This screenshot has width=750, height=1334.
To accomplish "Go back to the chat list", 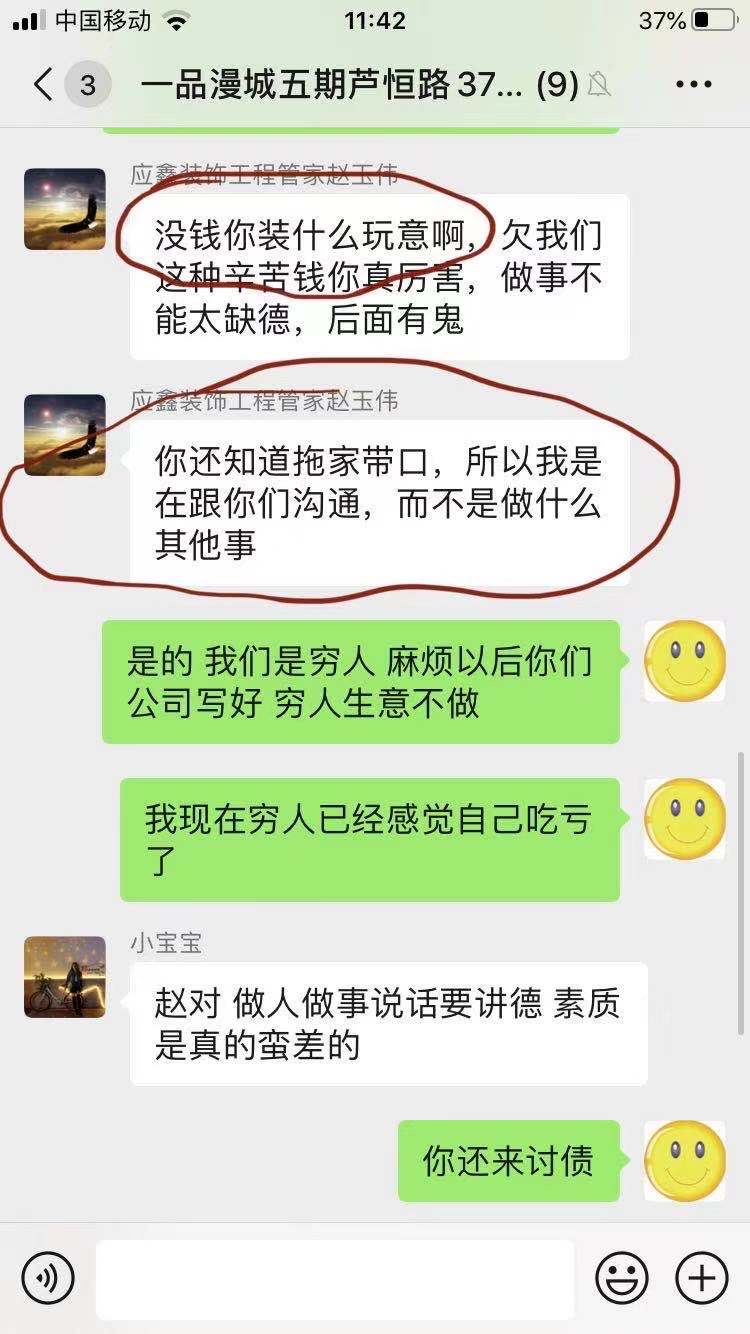I will coord(43,85).
